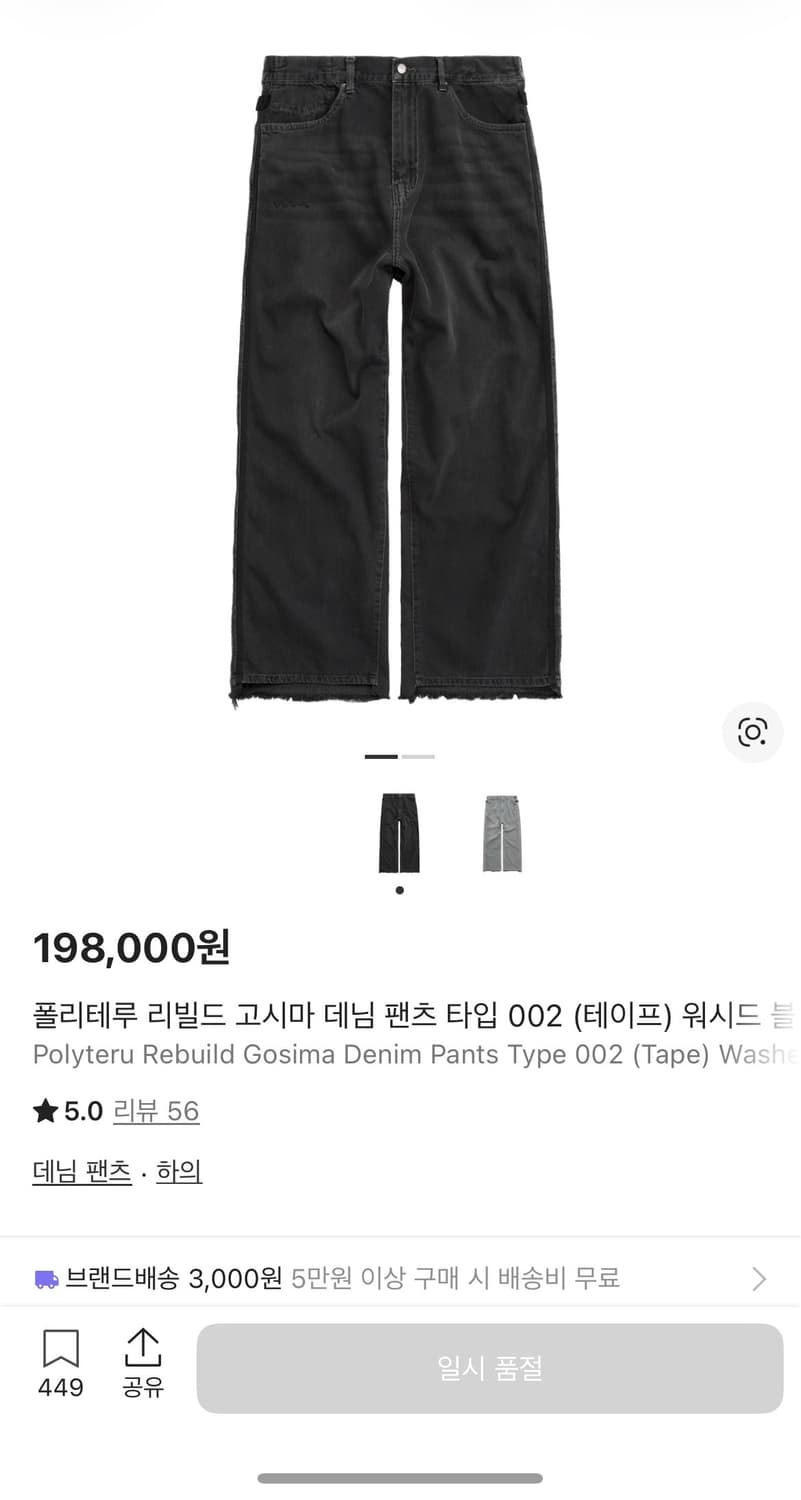801x1500 pixels.
Task: Tap the pagination dot under the black thumbnail
Action: (x=399, y=889)
